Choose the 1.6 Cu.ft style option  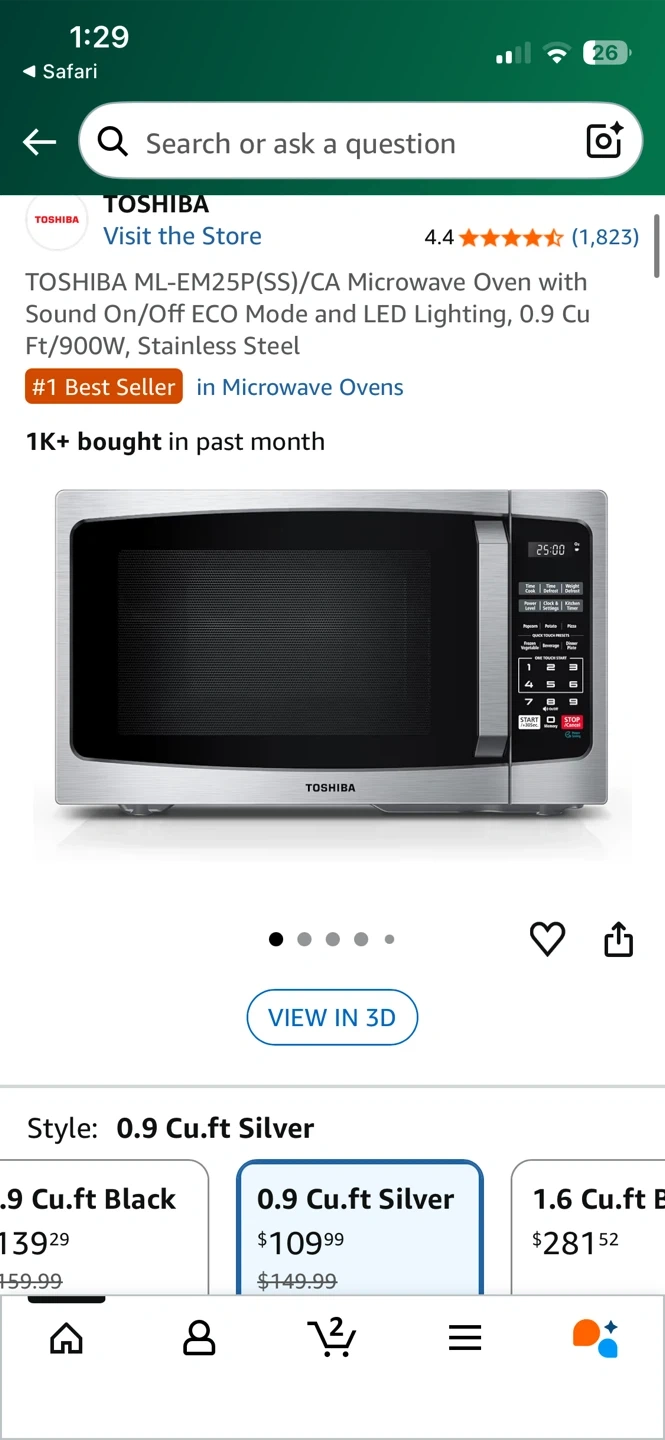590,1230
